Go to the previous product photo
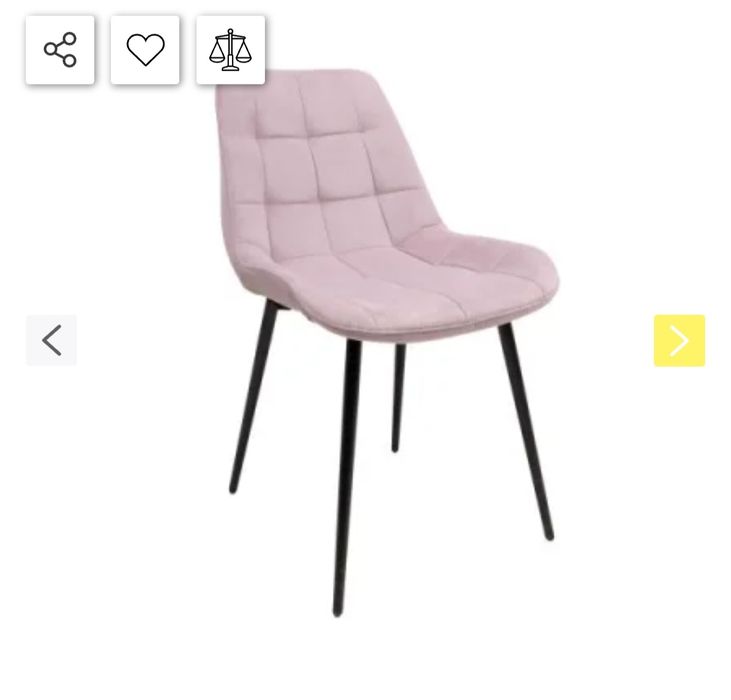The width and height of the screenshot is (731, 700). [x=51, y=341]
